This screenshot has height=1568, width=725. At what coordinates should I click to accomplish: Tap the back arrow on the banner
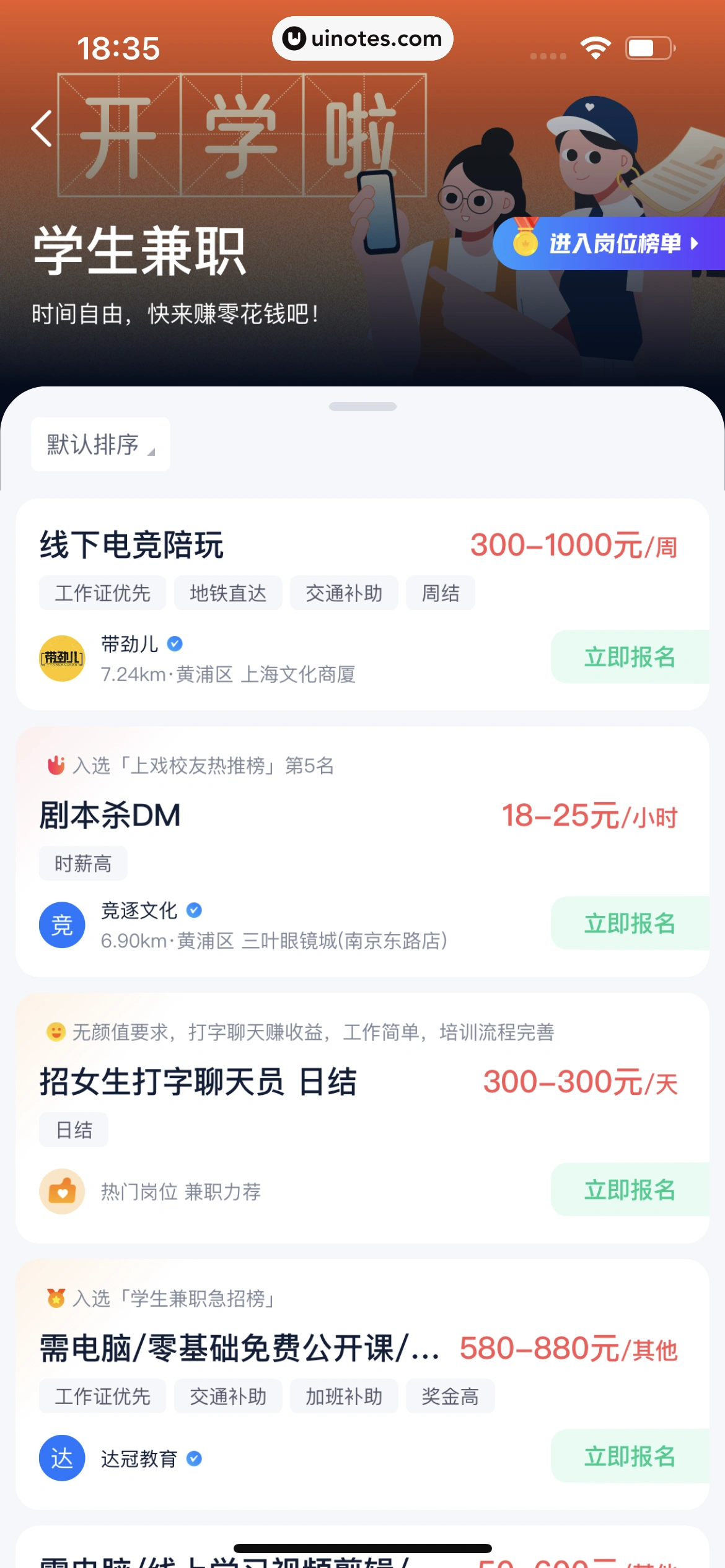[40, 128]
